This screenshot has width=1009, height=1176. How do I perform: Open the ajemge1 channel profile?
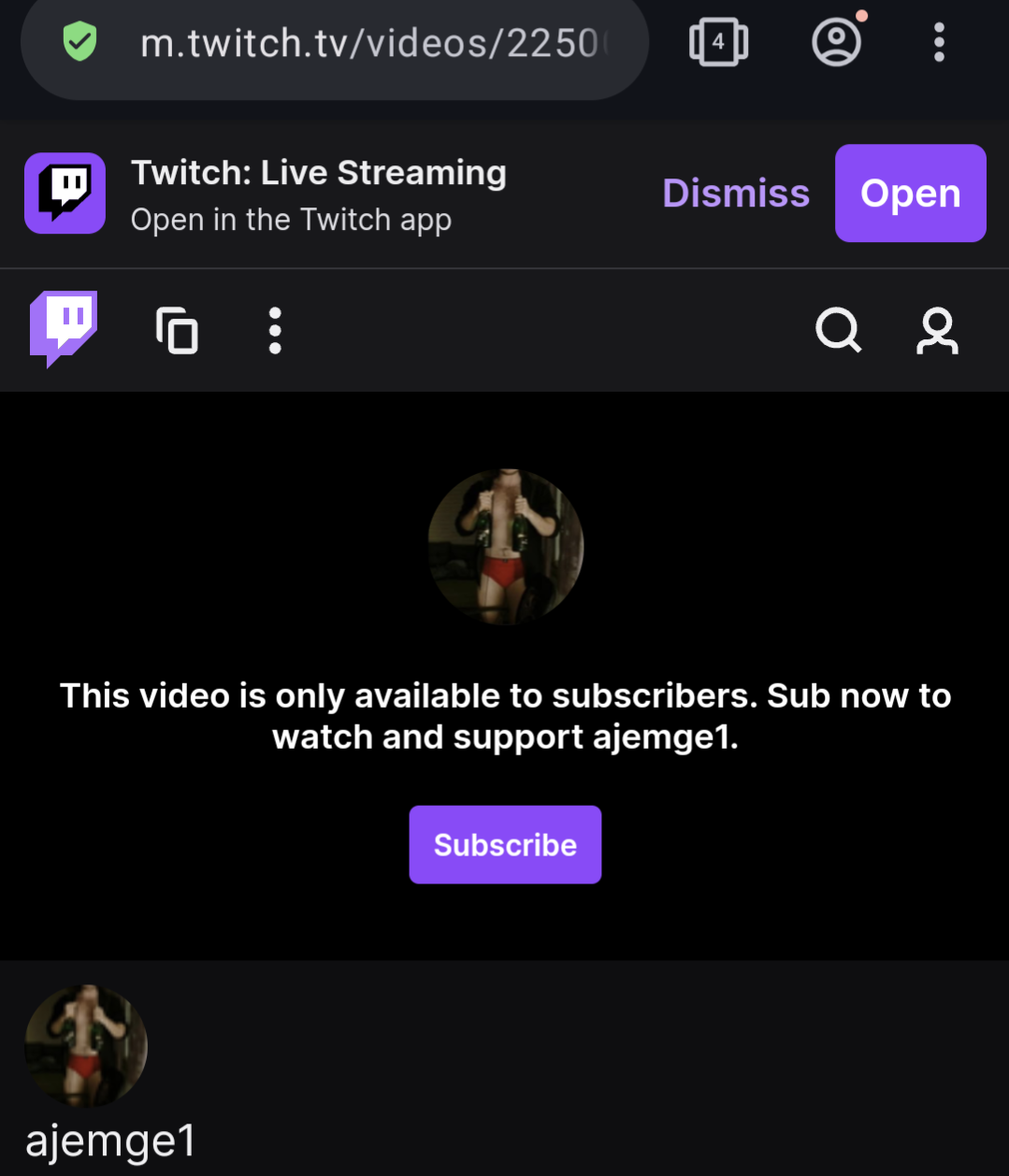86,1046
